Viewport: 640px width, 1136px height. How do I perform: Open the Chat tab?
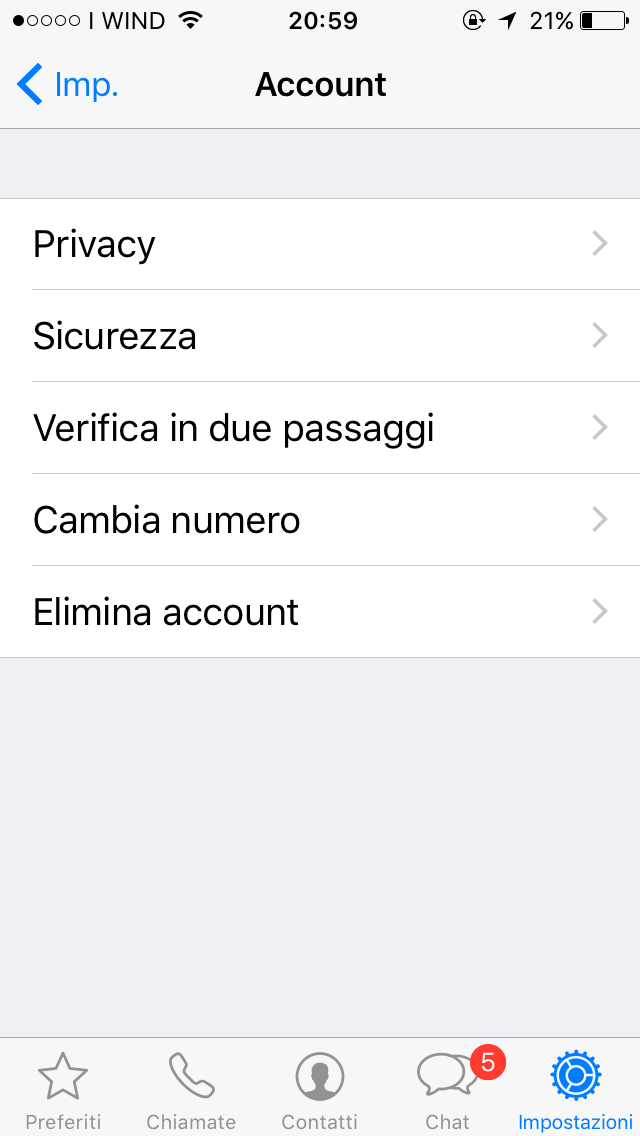click(x=447, y=1090)
